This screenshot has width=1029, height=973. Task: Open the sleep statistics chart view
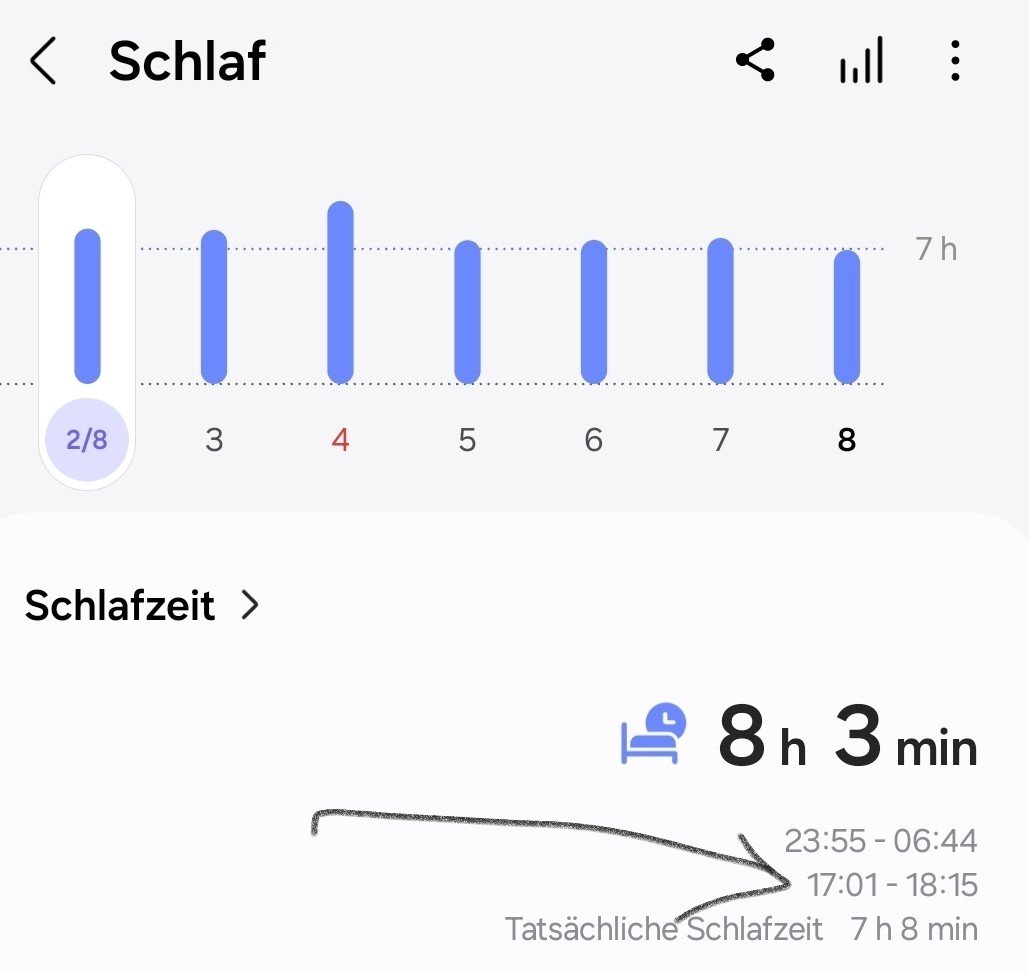point(861,61)
